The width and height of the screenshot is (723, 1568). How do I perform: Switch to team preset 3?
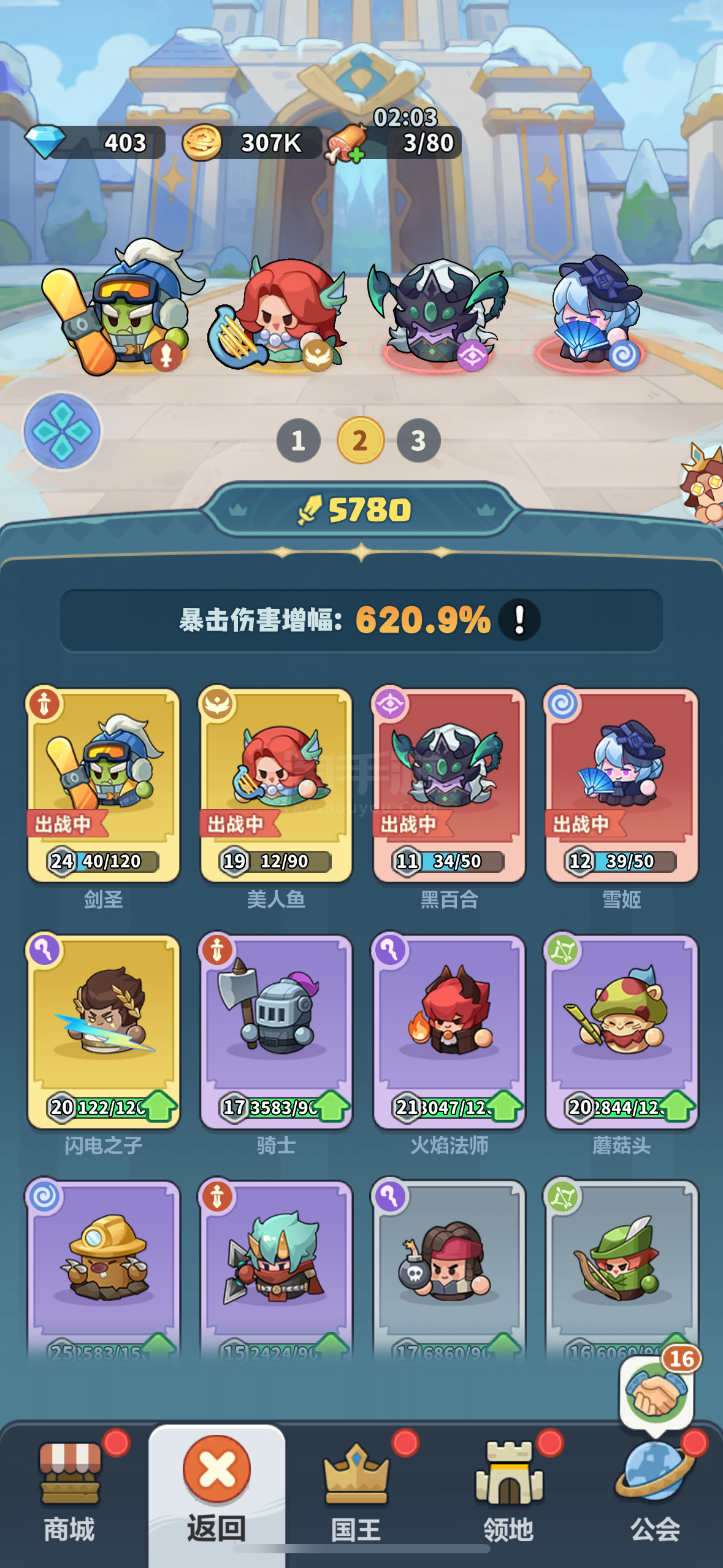418,440
